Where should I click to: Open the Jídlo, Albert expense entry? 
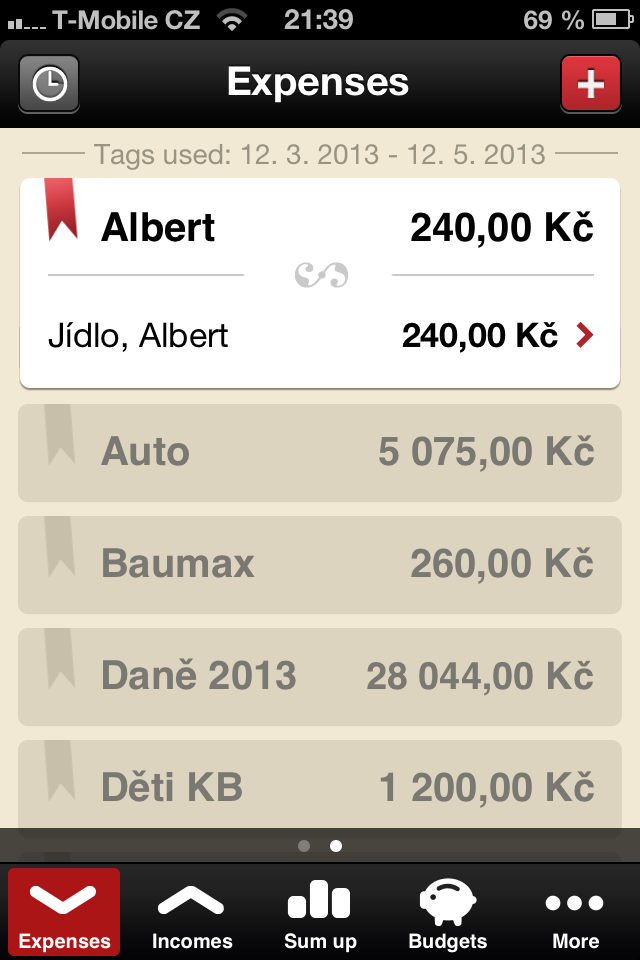(320, 336)
